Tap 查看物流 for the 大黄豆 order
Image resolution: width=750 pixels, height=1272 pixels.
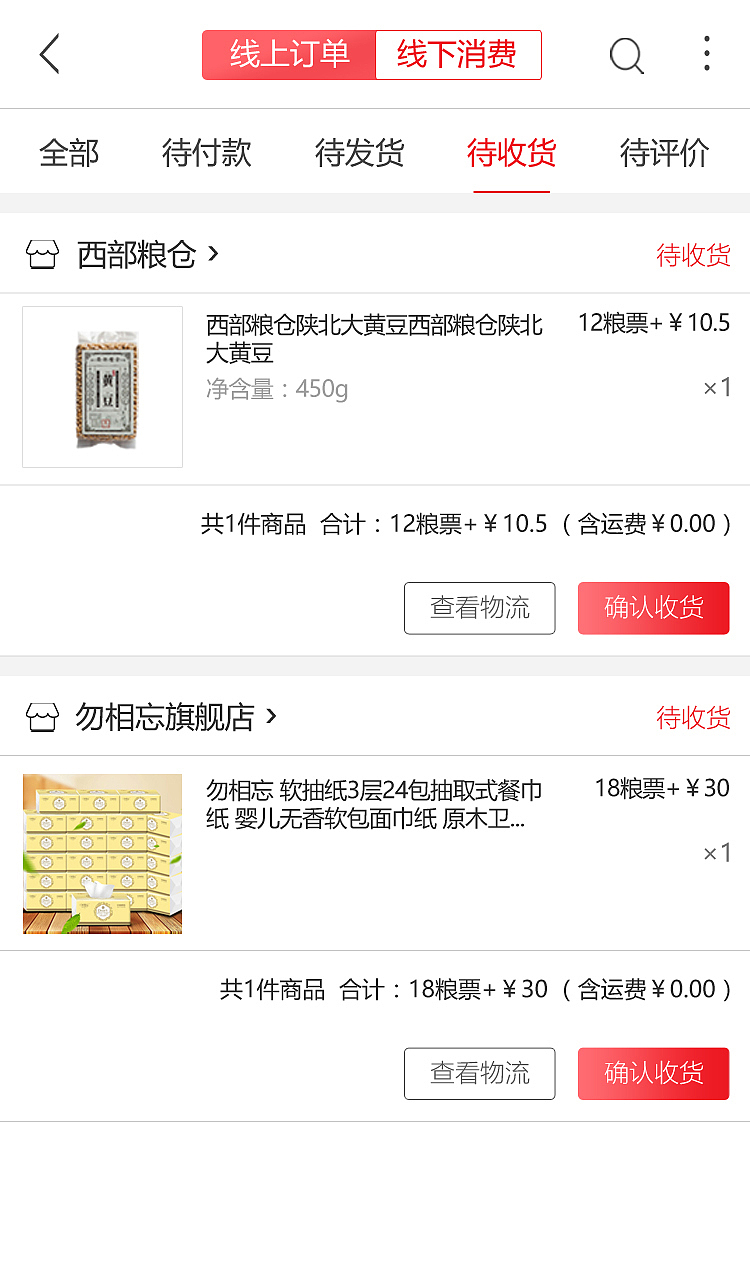tap(480, 608)
